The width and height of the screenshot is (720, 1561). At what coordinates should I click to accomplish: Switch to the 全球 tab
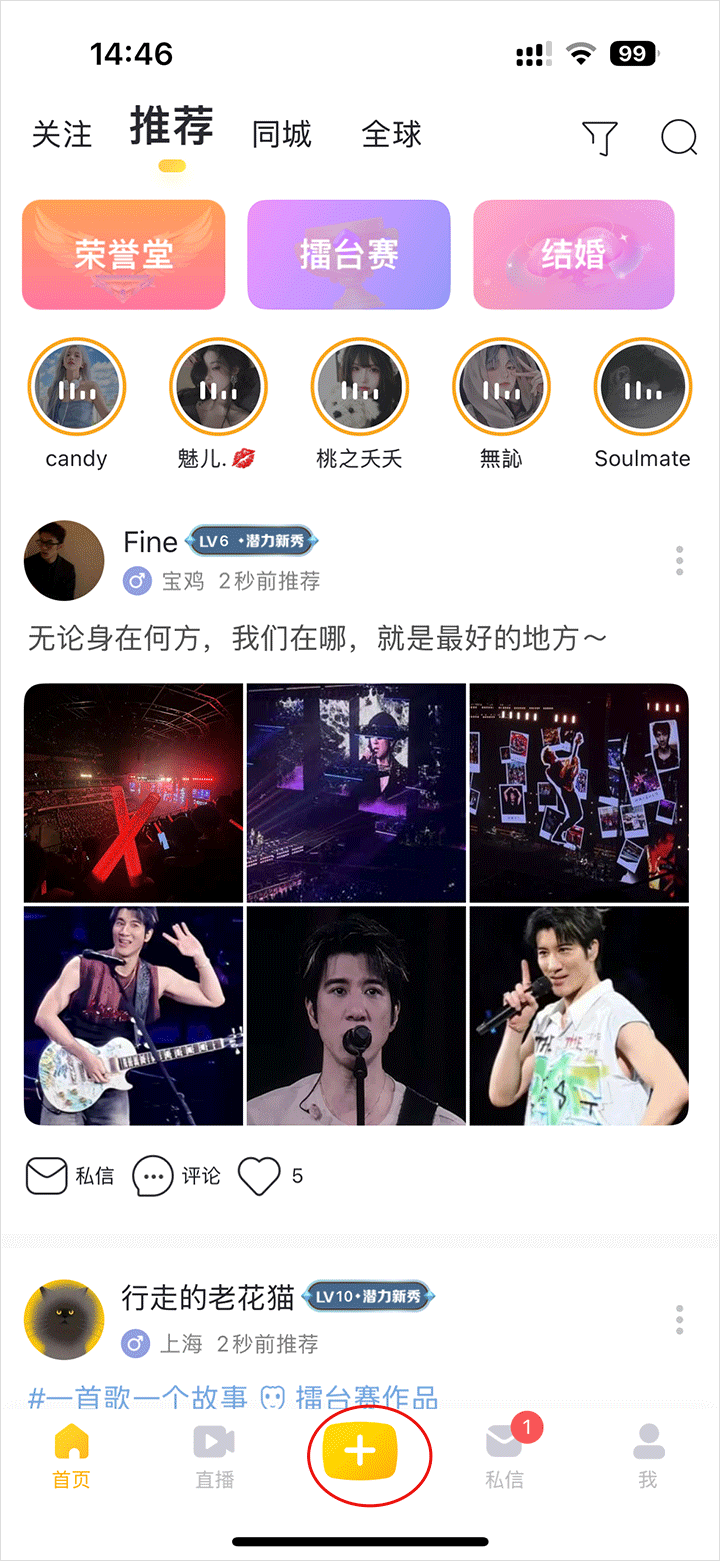click(391, 135)
